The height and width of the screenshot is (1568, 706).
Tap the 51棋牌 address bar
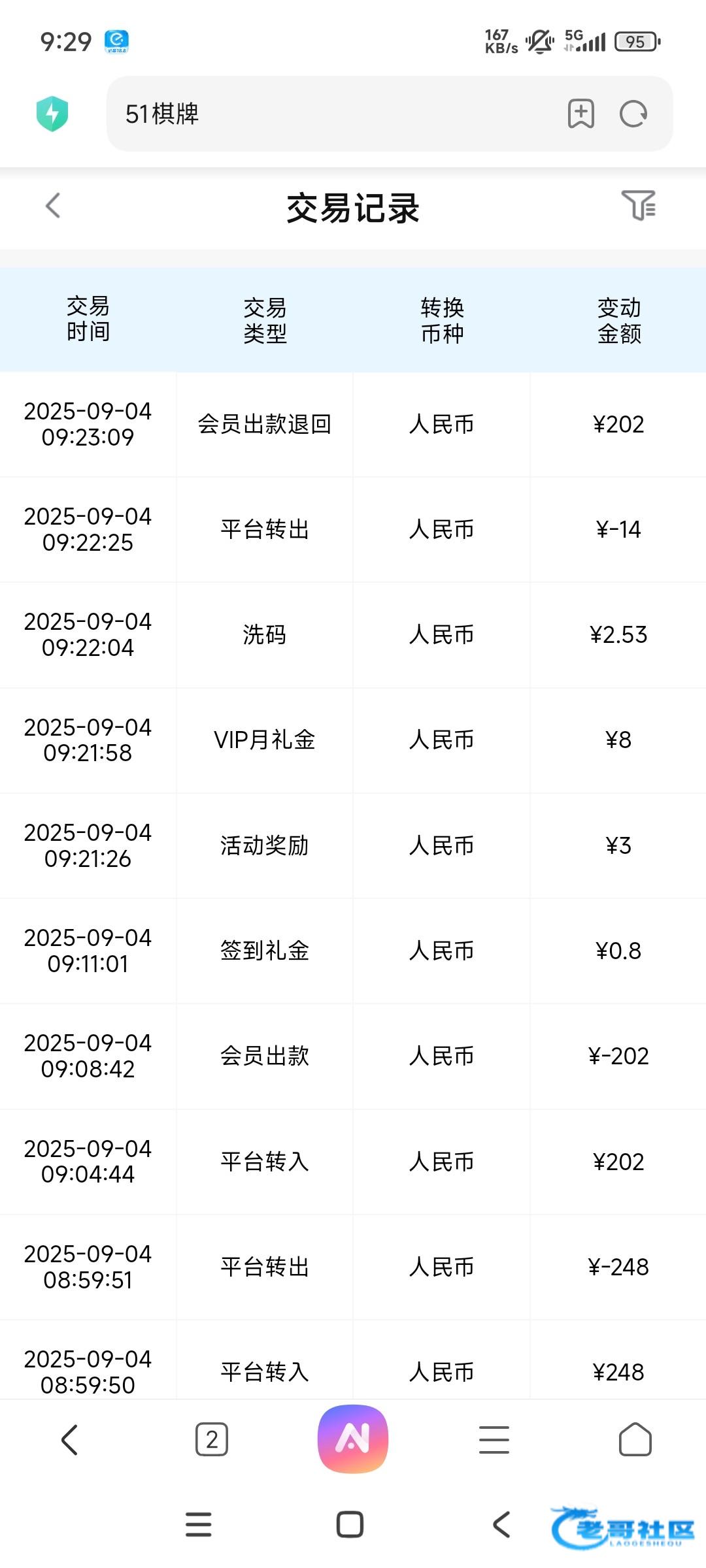[327, 114]
